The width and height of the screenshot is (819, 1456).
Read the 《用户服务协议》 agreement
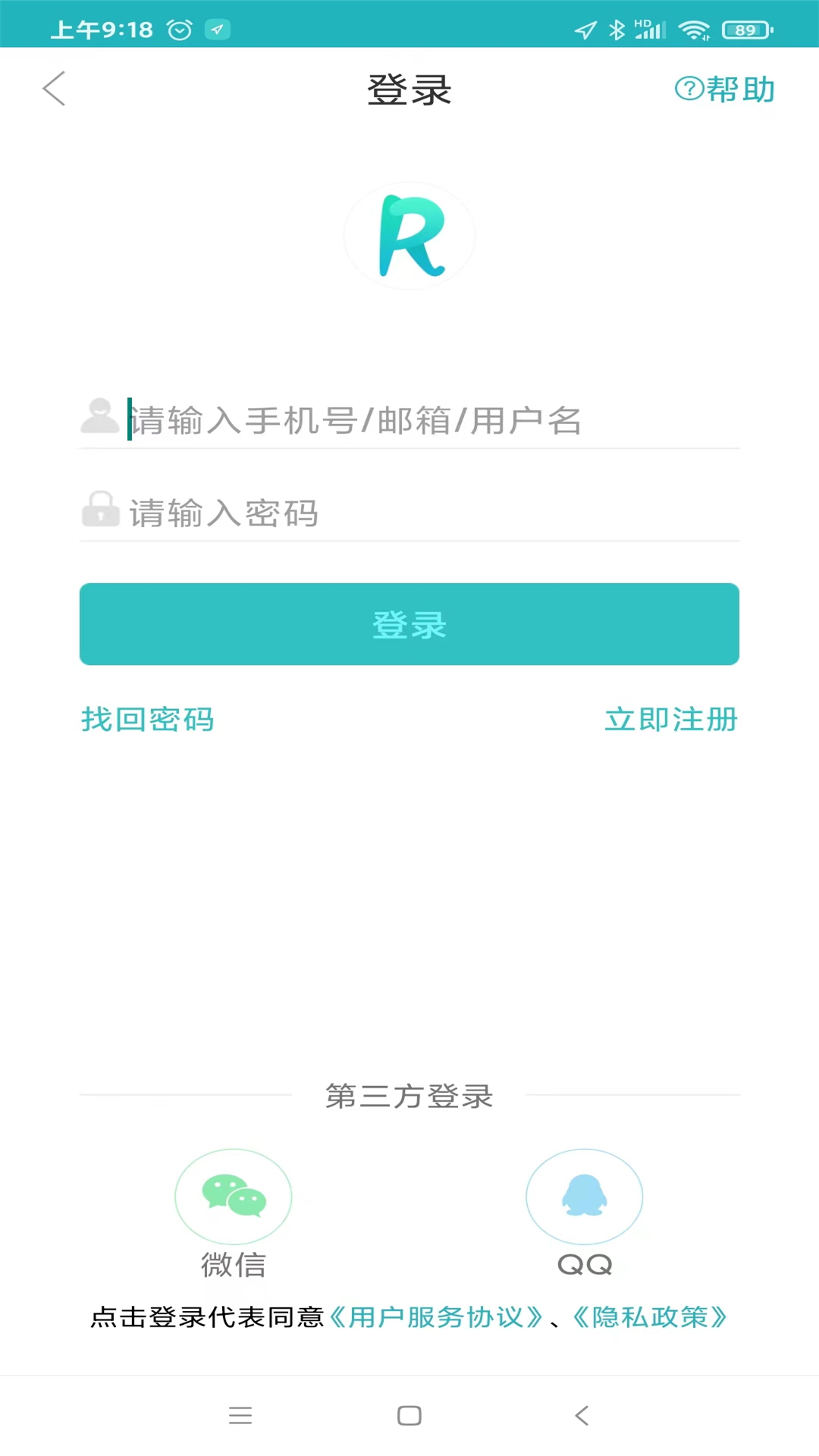(x=437, y=1317)
